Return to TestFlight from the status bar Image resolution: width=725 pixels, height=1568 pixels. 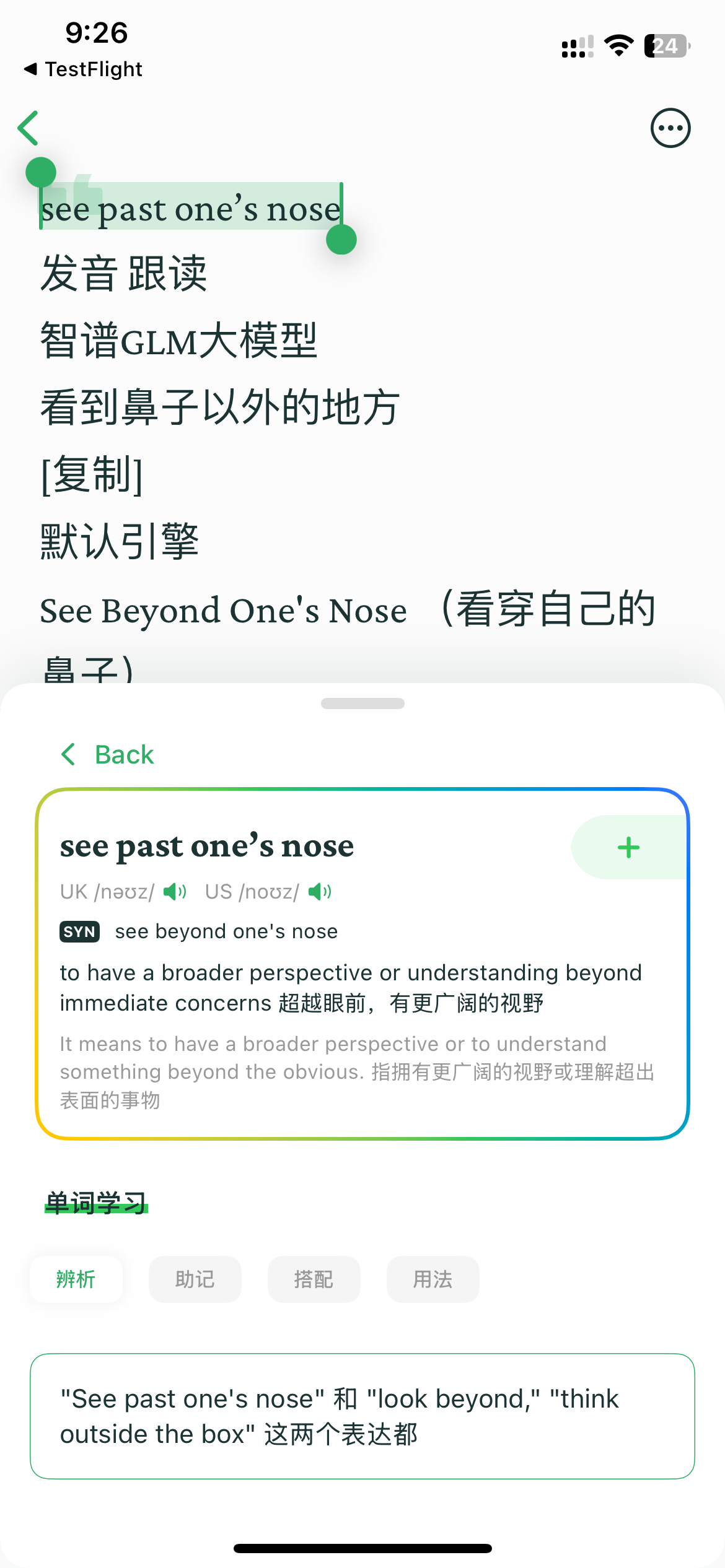[x=83, y=69]
